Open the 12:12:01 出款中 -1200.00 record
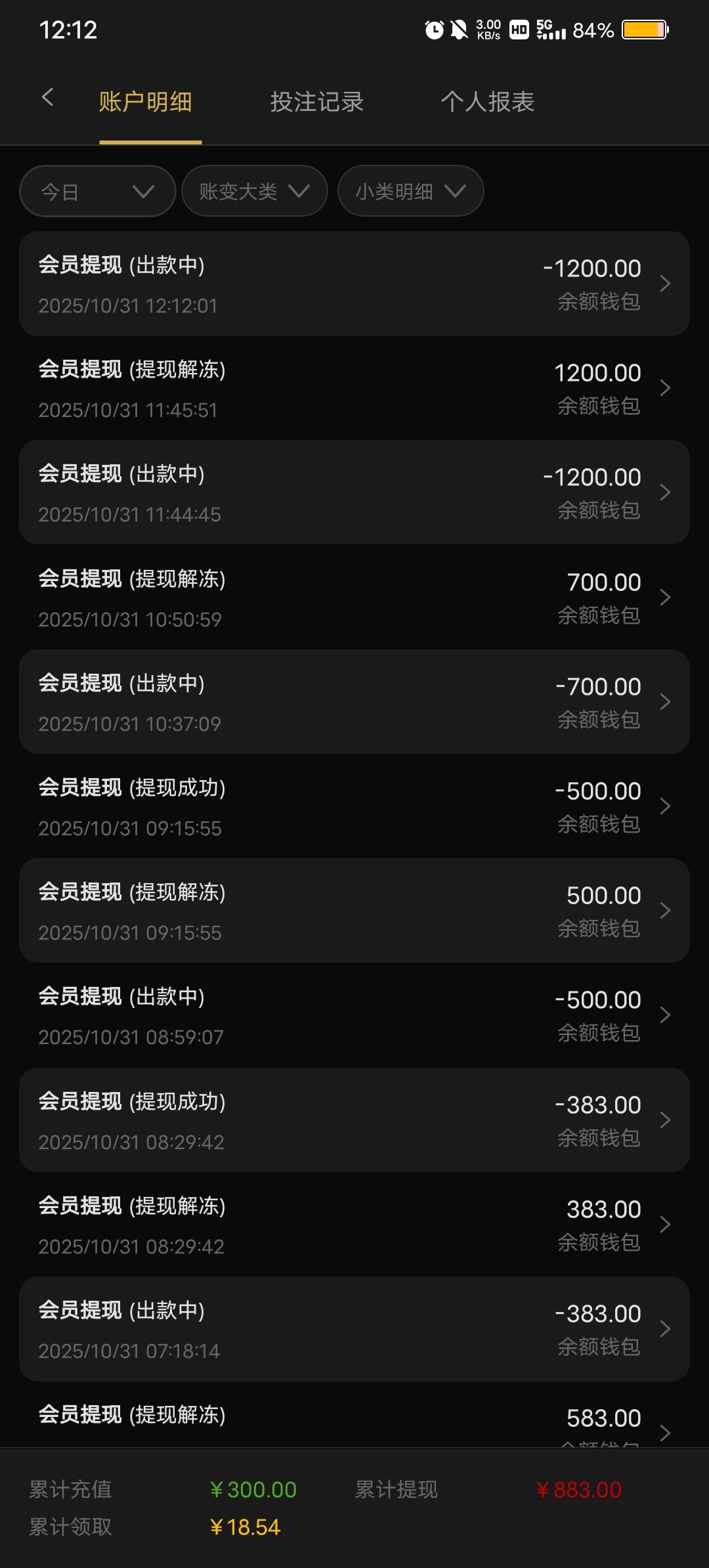 click(354, 284)
